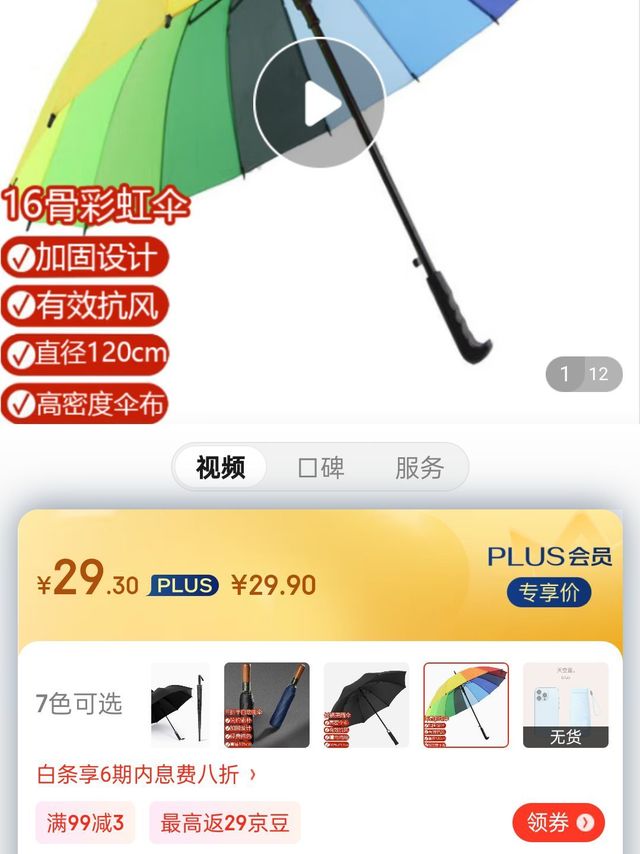Select the rainbow umbrella color option
Image resolution: width=640 pixels, height=854 pixels.
click(466, 705)
